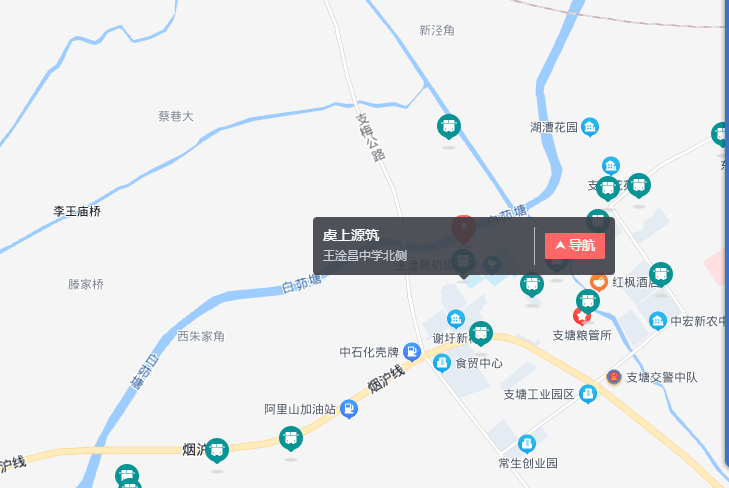729x488 pixels.
Task: Tap the 导航 navigation button
Action: click(575, 246)
